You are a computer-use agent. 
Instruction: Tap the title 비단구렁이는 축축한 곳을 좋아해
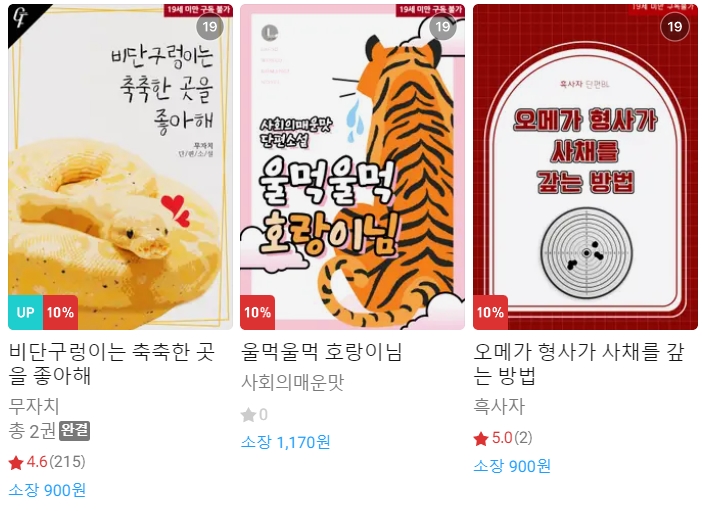111,364
